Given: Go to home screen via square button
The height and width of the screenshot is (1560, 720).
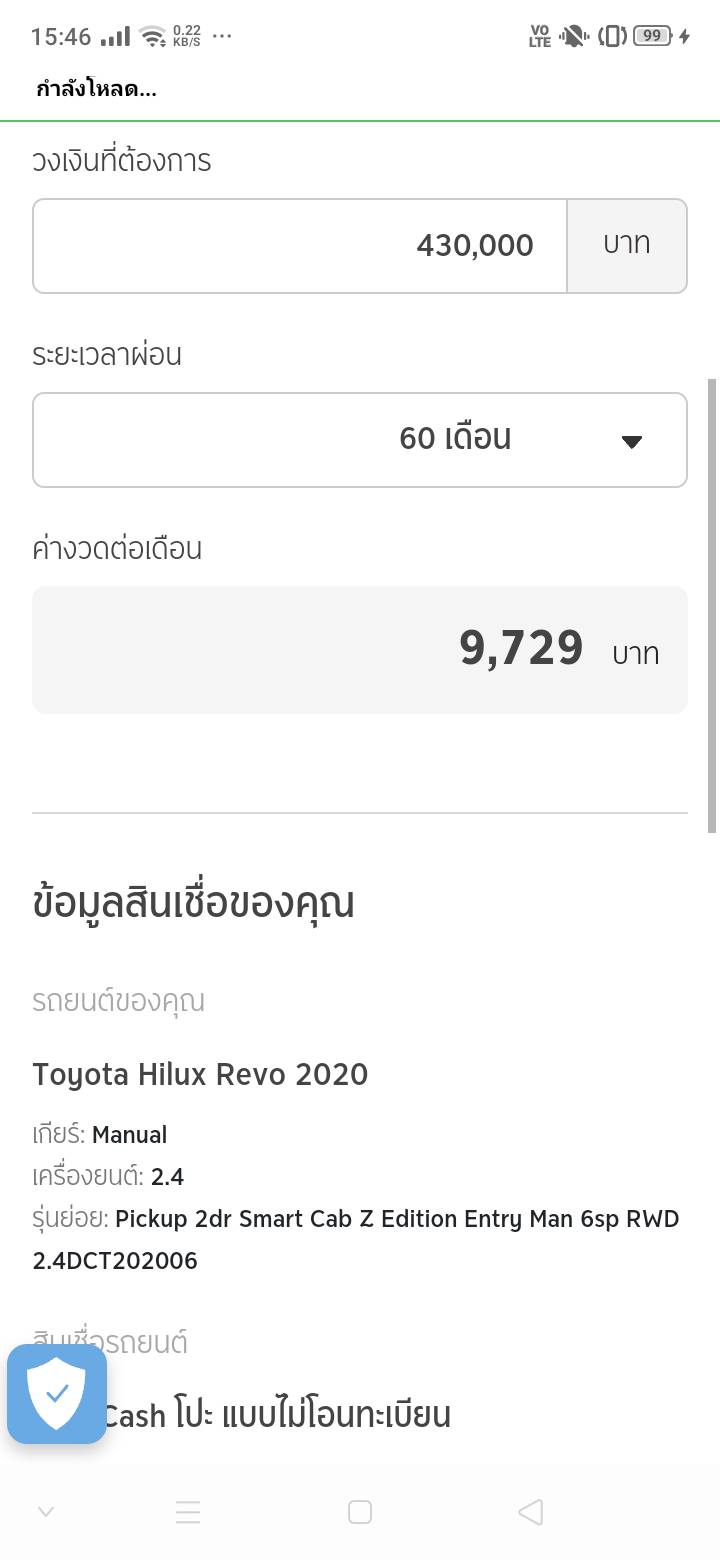Looking at the screenshot, I should click(360, 1512).
